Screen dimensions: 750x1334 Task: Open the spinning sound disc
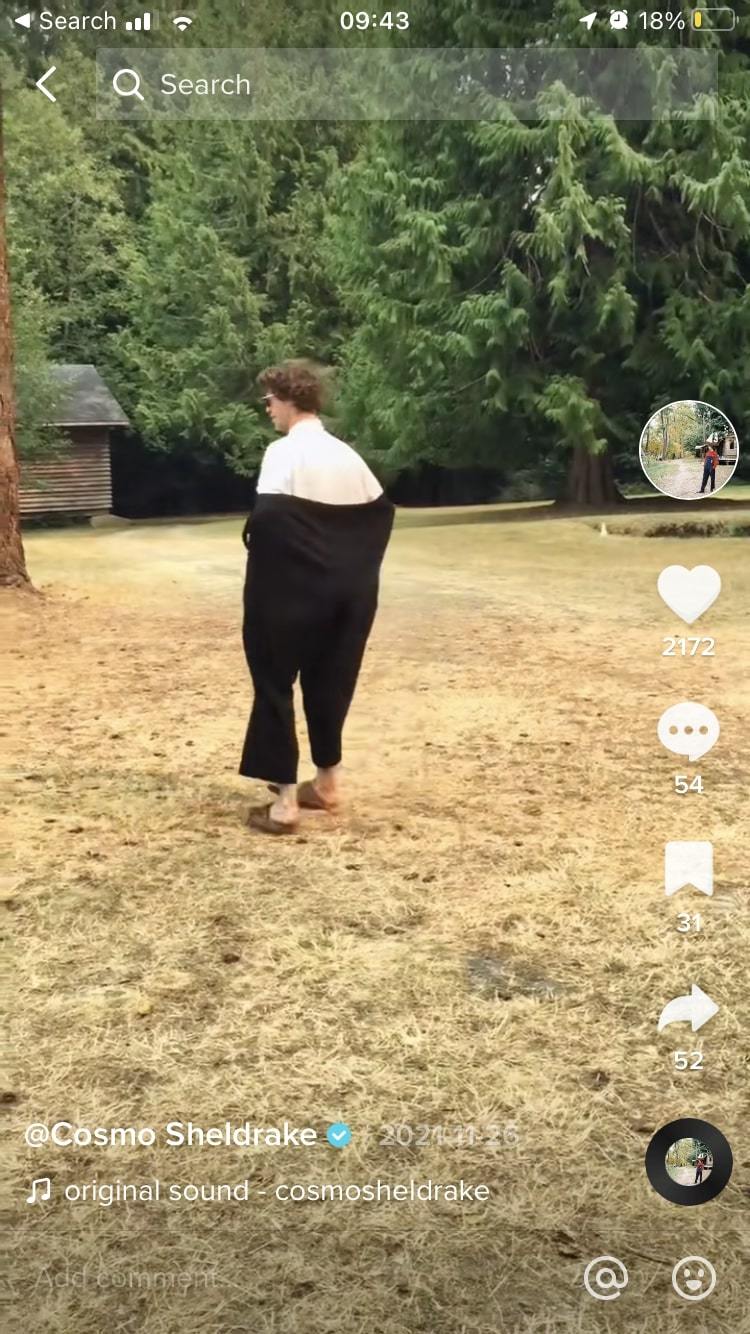(689, 1162)
